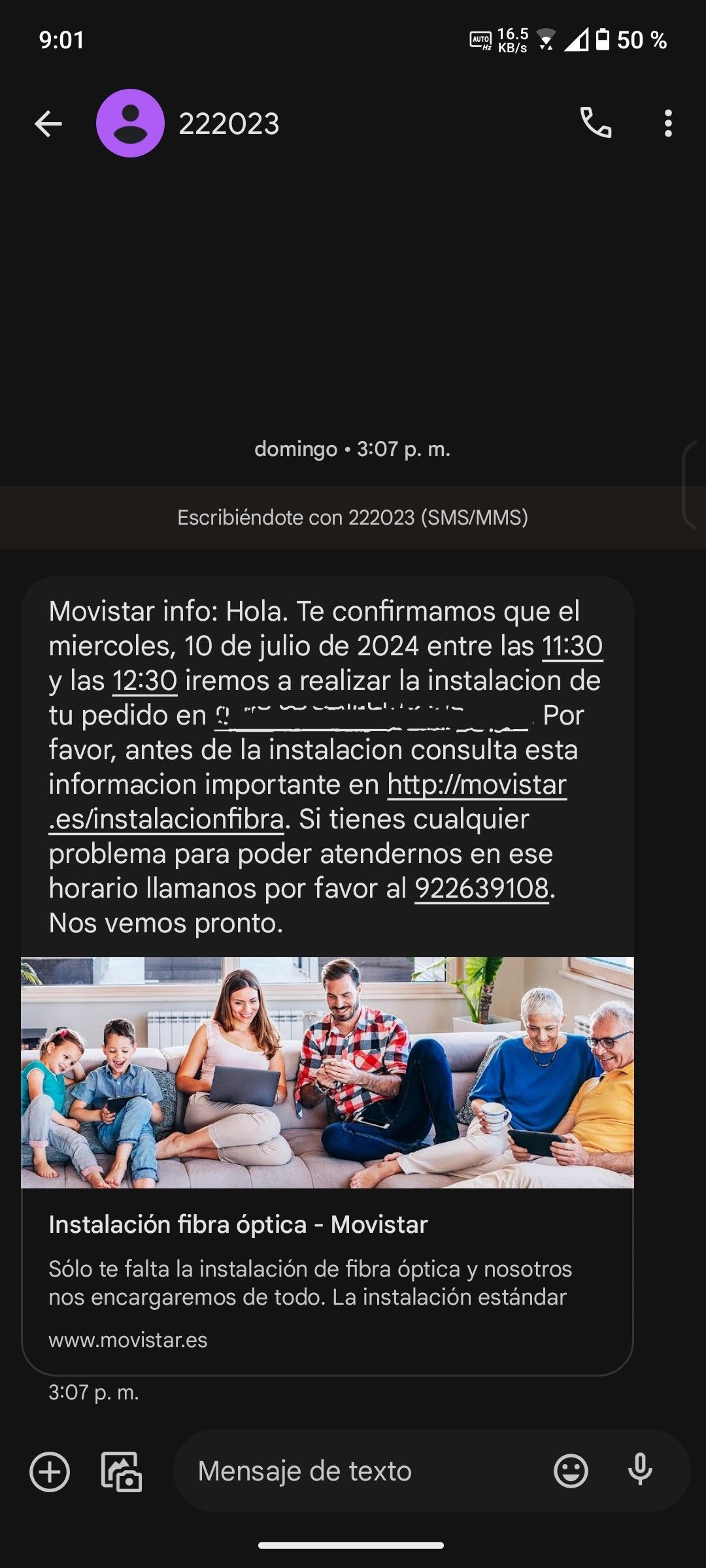Open the movistar.es/instalacionfibra link
The width and height of the screenshot is (706, 1568).
477,785
